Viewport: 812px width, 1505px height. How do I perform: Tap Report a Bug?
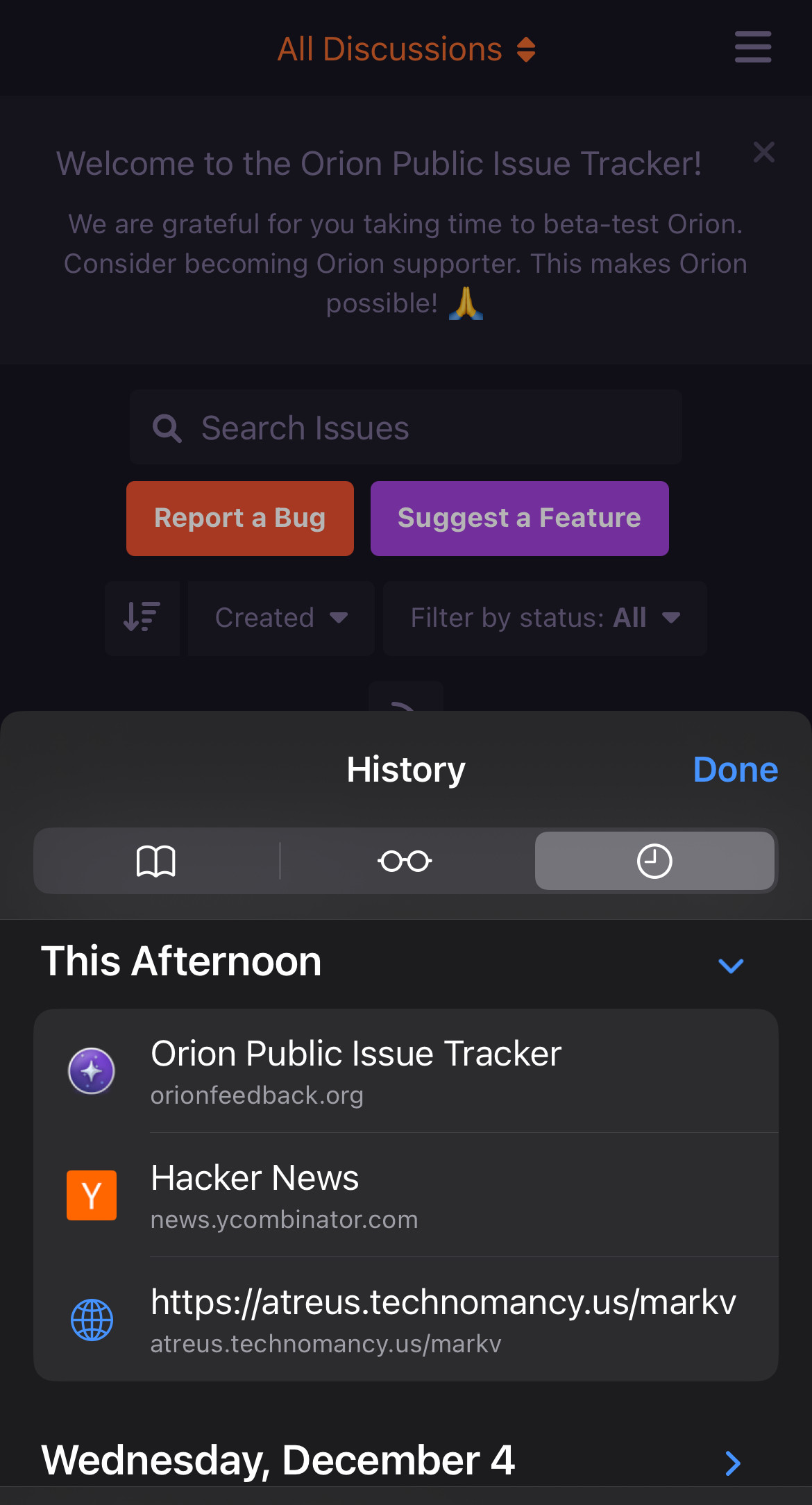[240, 519]
